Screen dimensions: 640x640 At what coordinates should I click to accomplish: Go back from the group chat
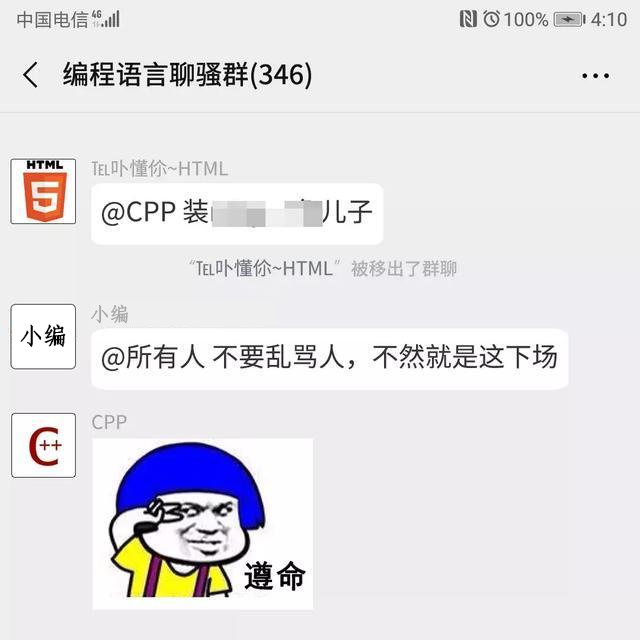(x=31, y=75)
